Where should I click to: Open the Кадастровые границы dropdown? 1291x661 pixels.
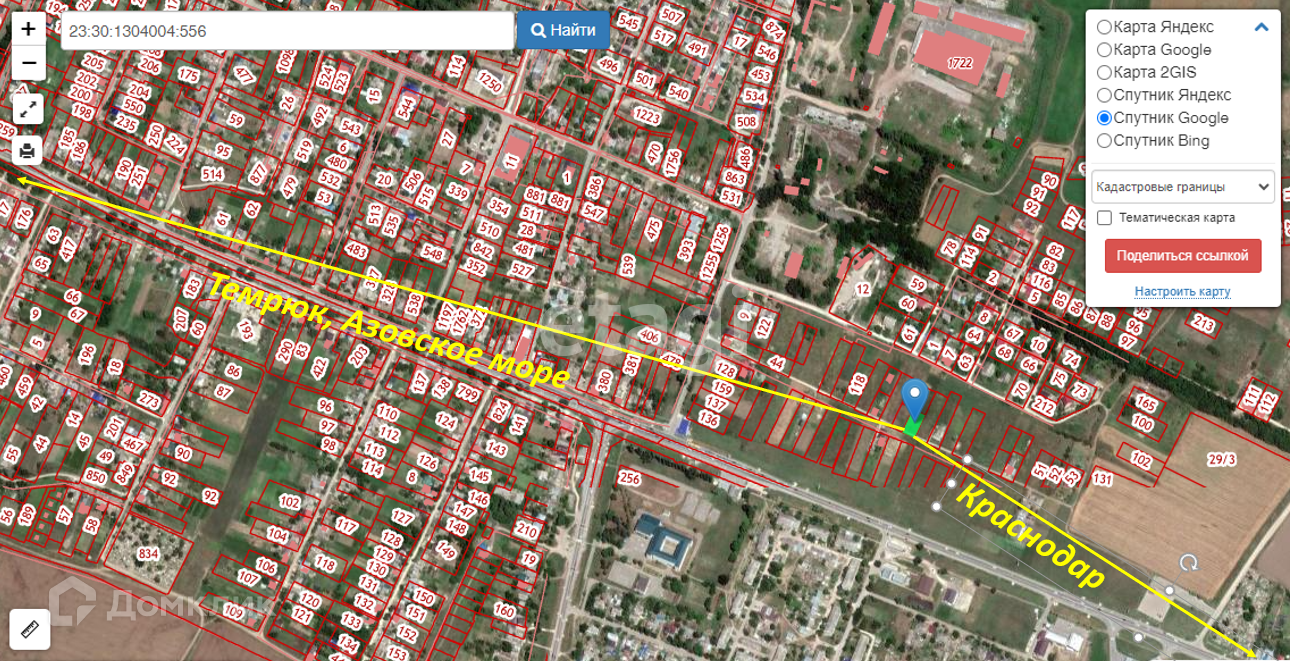(x=1183, y=186)
